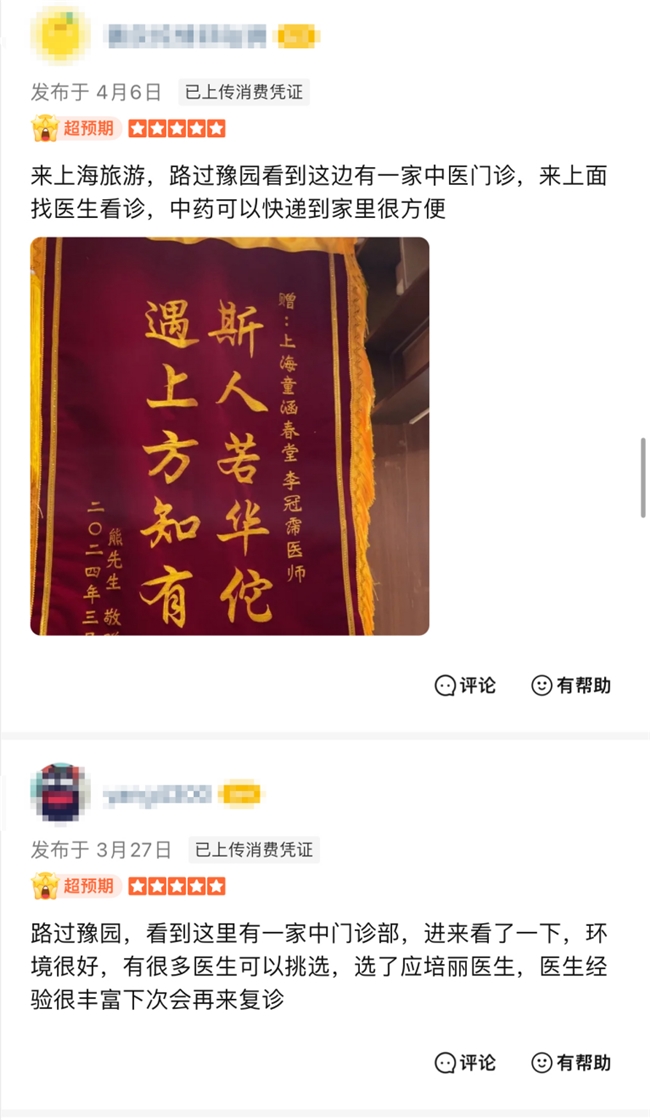The image size is (650, 1120).
Task: Comment on the March 27 review
Action: click(x=466, y=1062)
